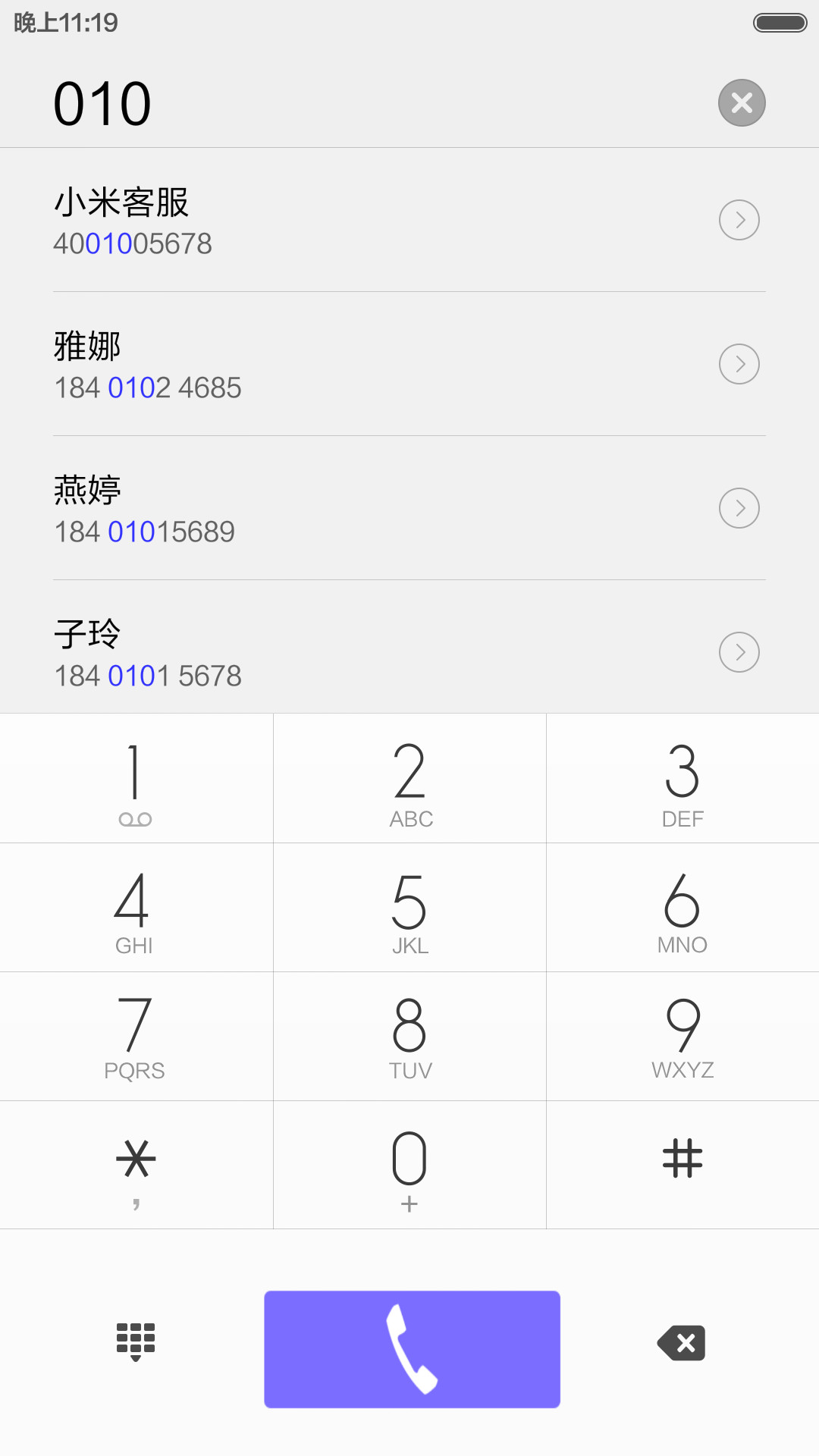819x1456 pixels.
Task: Clear the dialed number 010
Action: coord(742,102)
